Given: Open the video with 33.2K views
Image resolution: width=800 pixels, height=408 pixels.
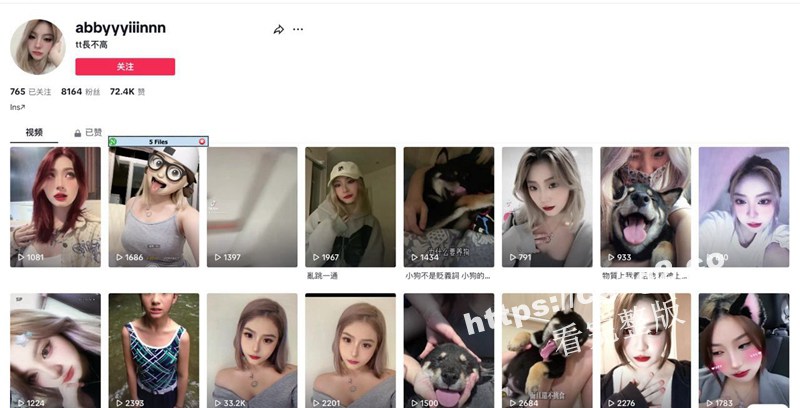Looking at the screenshot, I should click(251, 348).
